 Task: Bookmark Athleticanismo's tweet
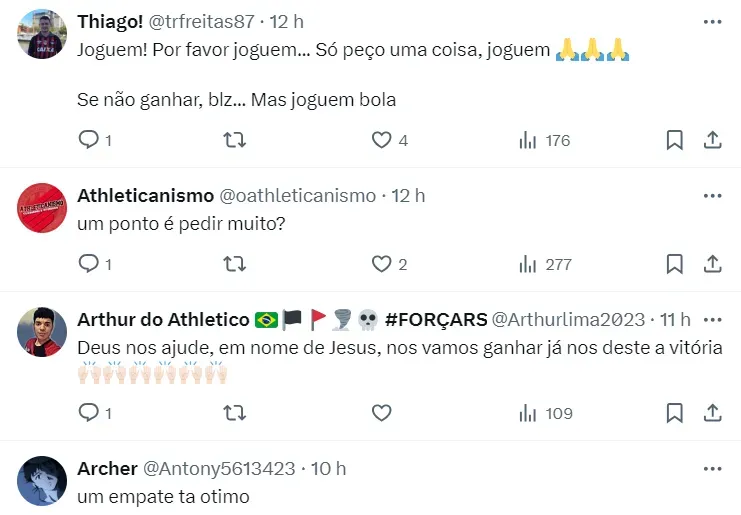[x=674, y=264]
